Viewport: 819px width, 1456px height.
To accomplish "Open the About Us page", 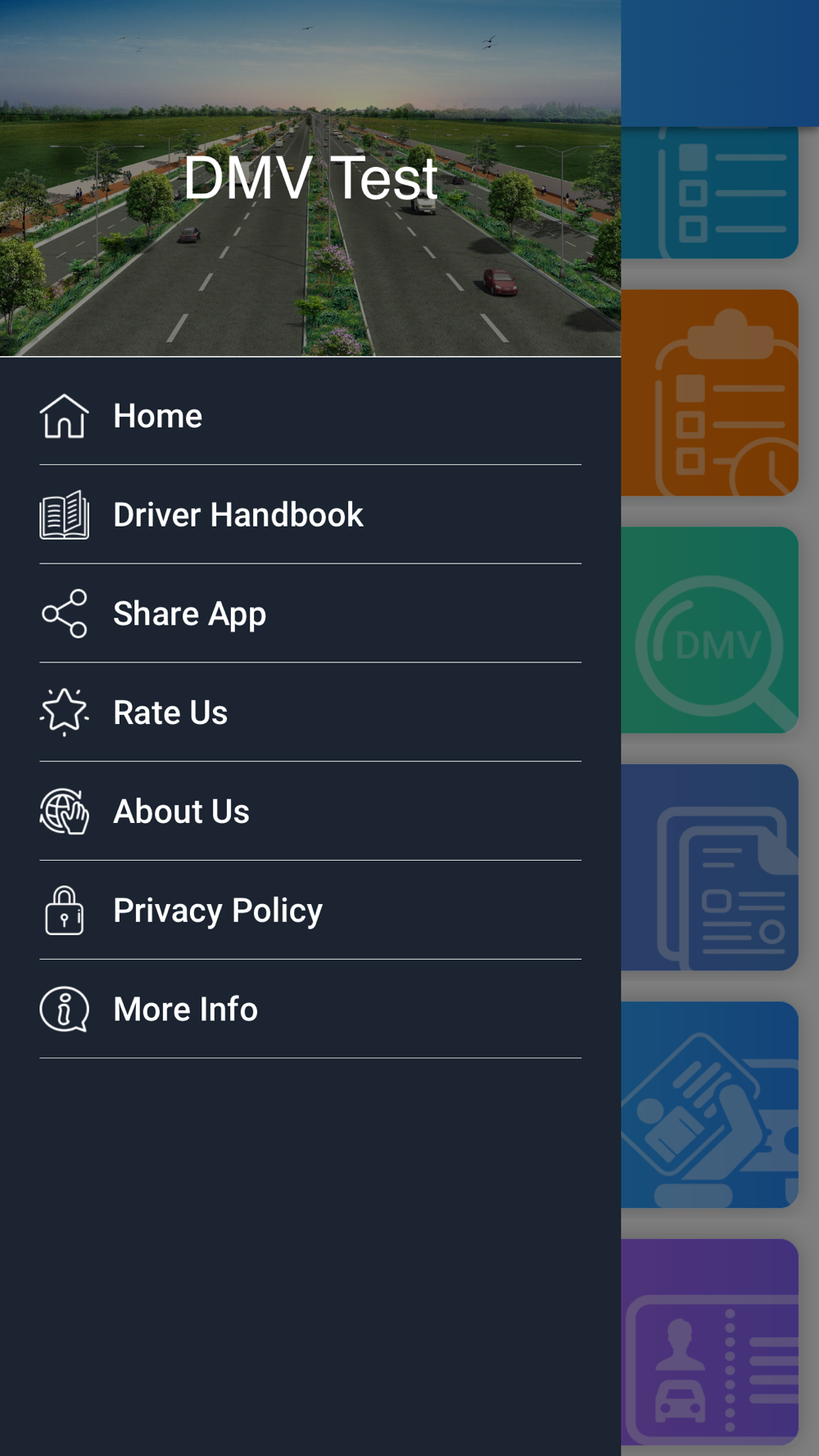I will (310, 812).
